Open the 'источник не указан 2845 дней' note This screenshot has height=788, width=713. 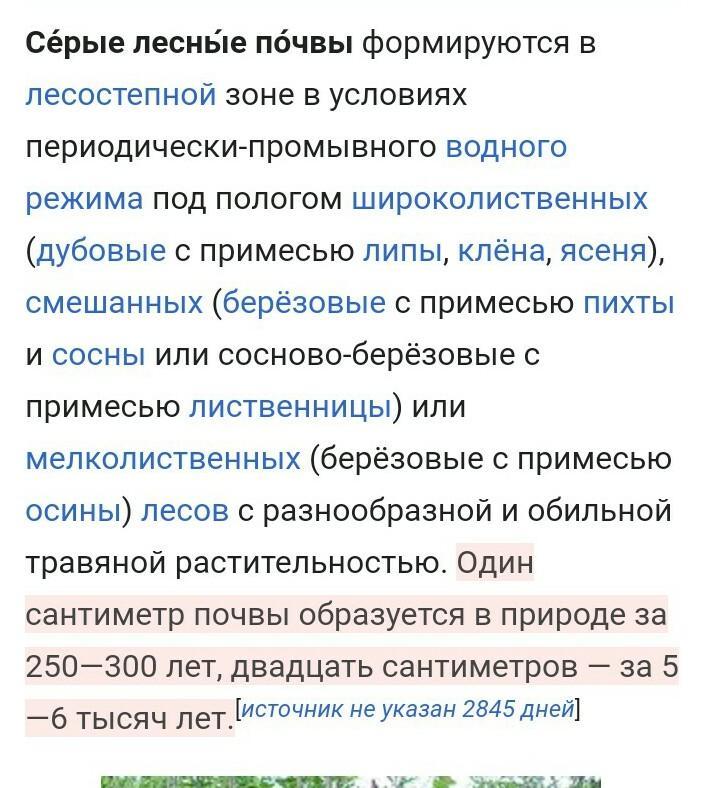click(409, 709)
